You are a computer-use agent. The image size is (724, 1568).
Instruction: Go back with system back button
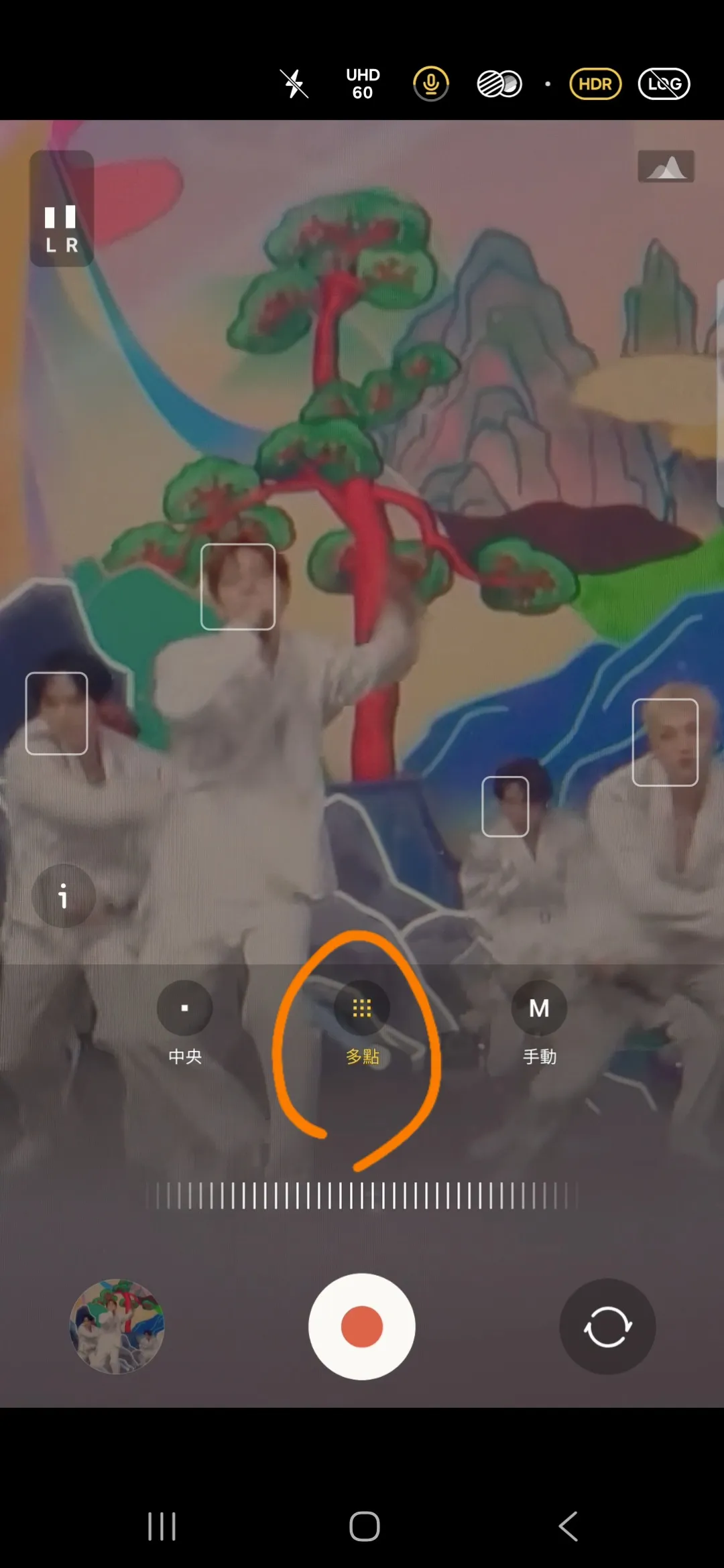point(568,1526)
